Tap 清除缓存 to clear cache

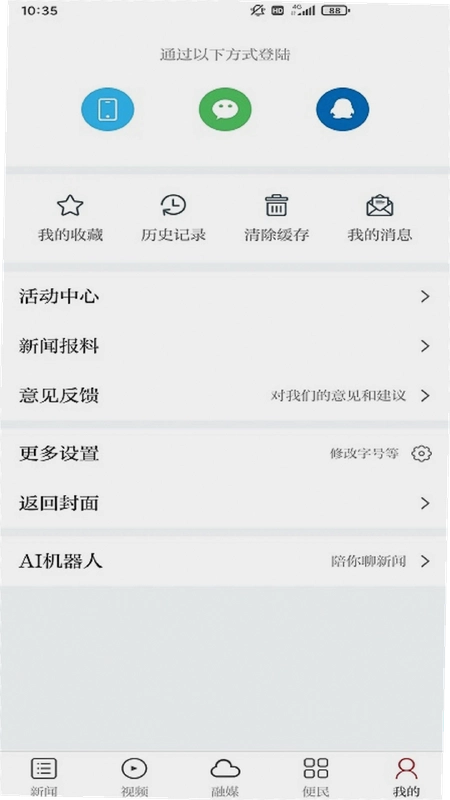277,217
